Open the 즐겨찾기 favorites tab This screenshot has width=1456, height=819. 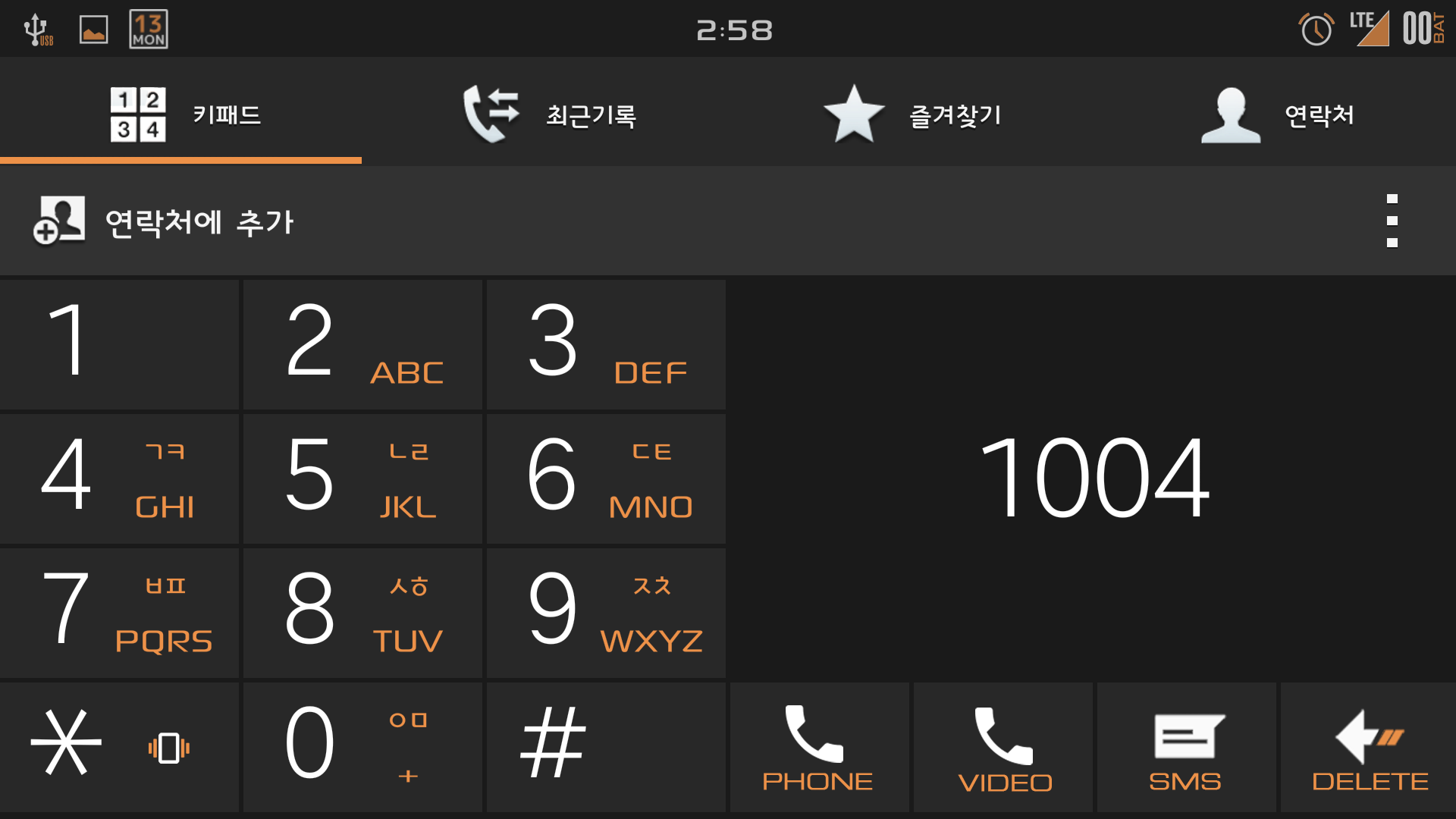point(912,114)
